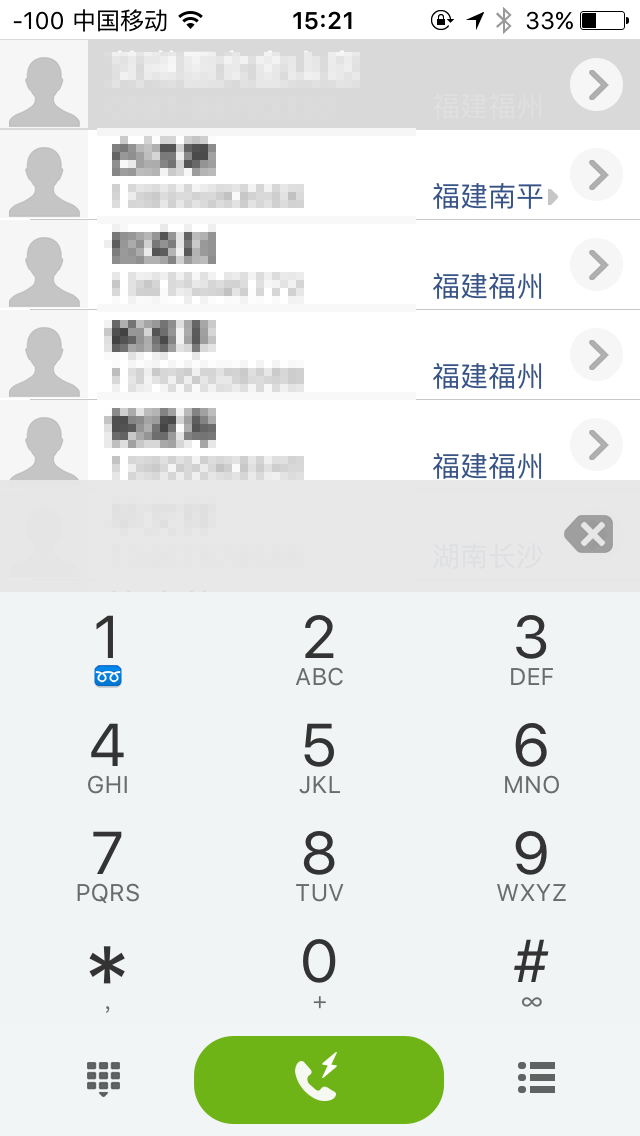This screenshot has width=640, height=1136.
Task: Open details for the top highlighted contact
Action: point(597,85)
